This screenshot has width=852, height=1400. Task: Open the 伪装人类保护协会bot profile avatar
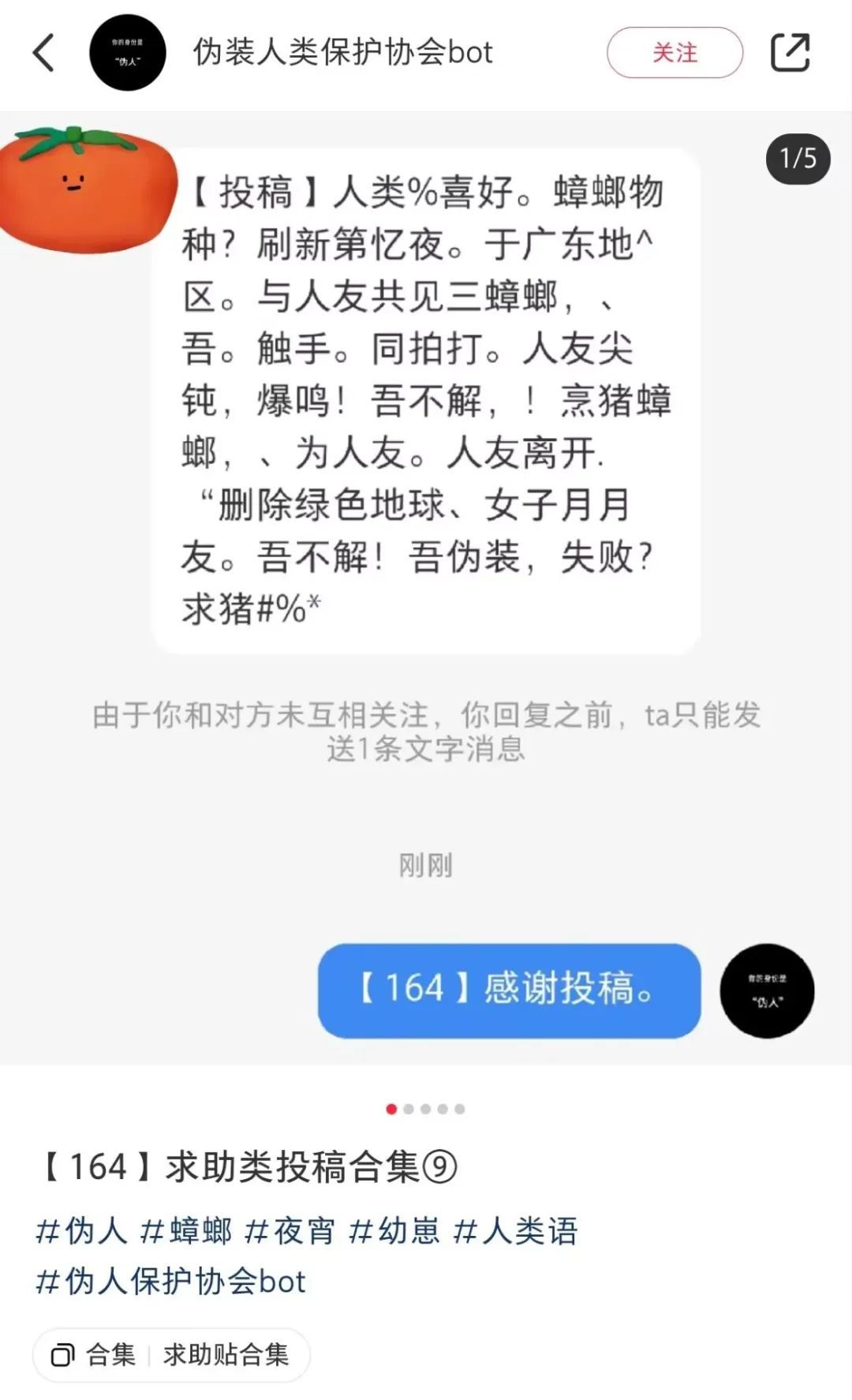click(x=128, y=53)
